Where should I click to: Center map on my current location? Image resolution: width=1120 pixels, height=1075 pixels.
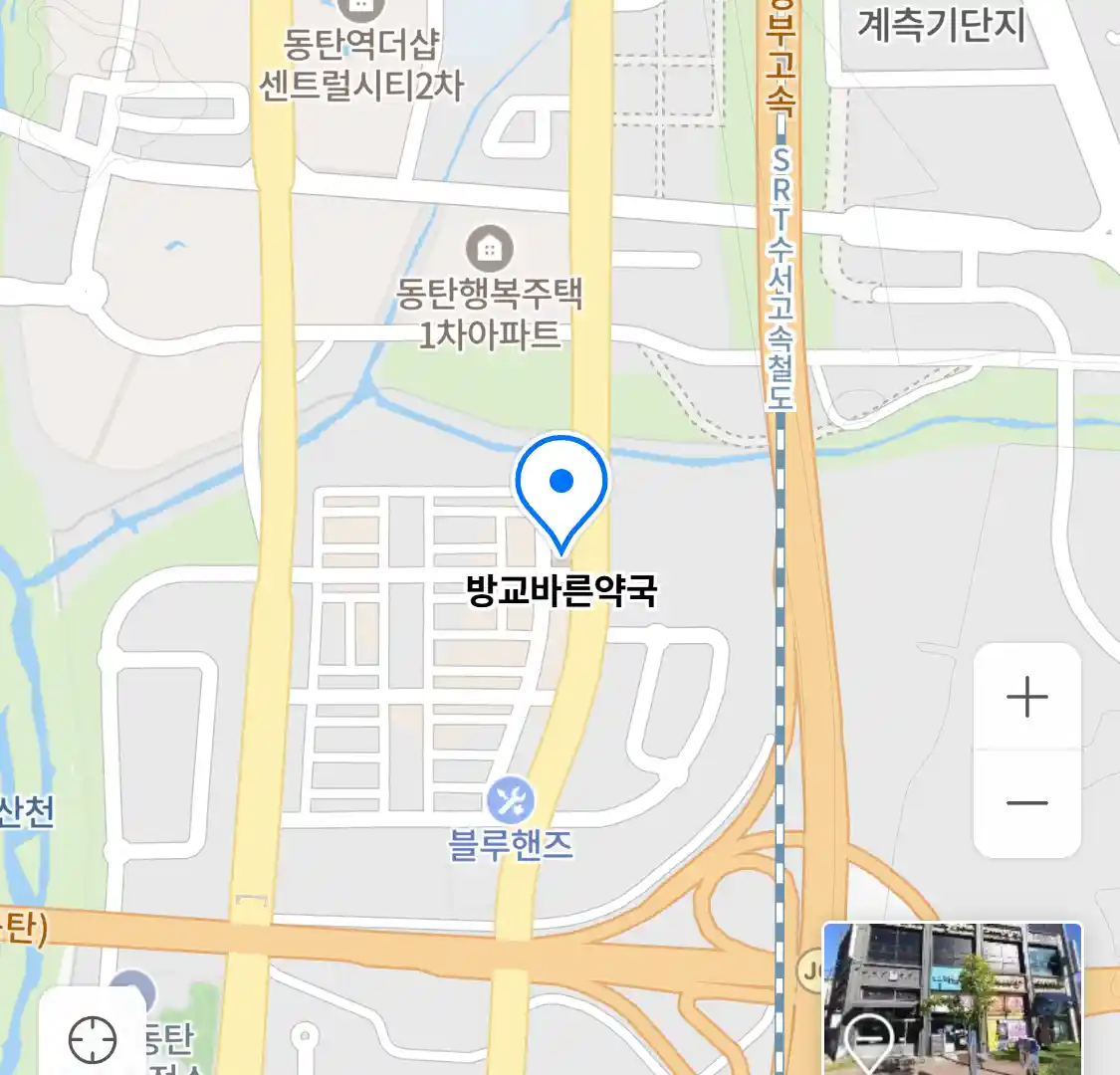(93, 1040)
